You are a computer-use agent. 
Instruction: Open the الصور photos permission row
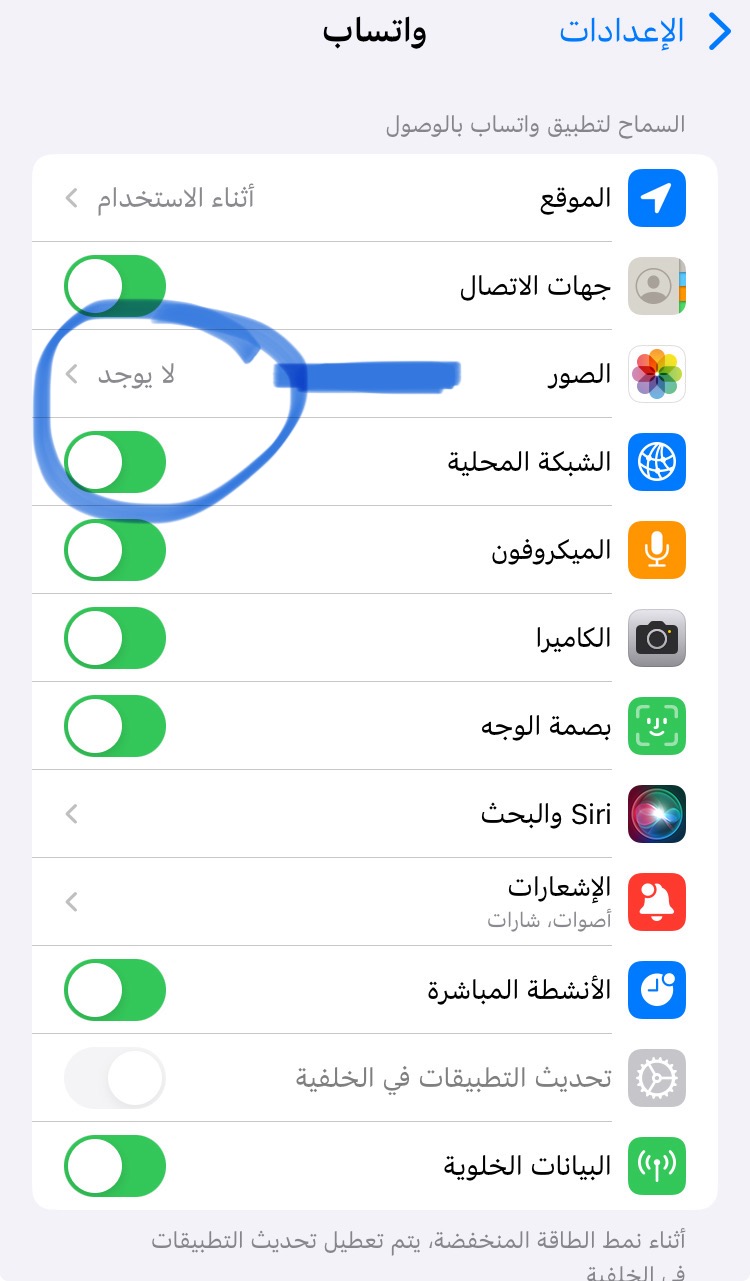point(375,374)
